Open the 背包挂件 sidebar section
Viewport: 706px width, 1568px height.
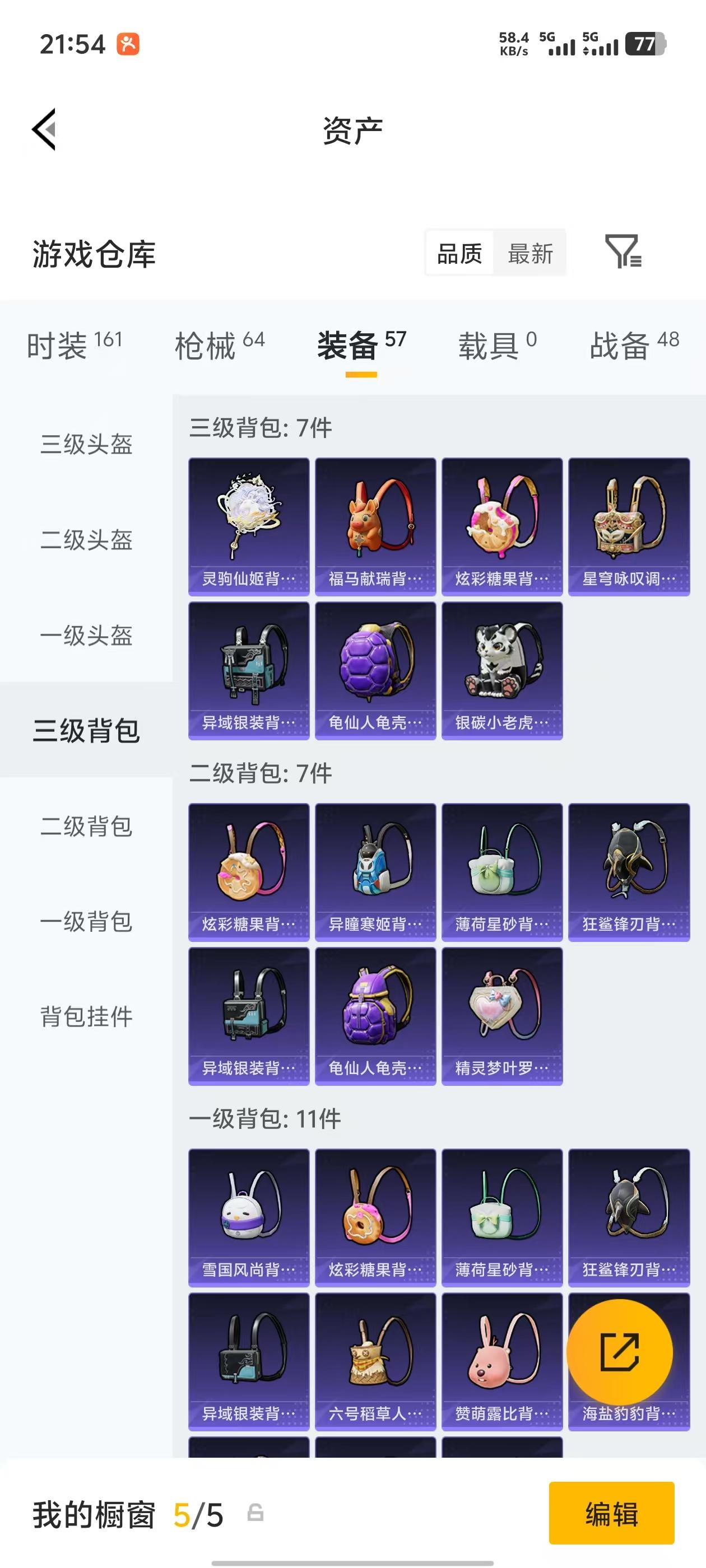click(85, 1015)
